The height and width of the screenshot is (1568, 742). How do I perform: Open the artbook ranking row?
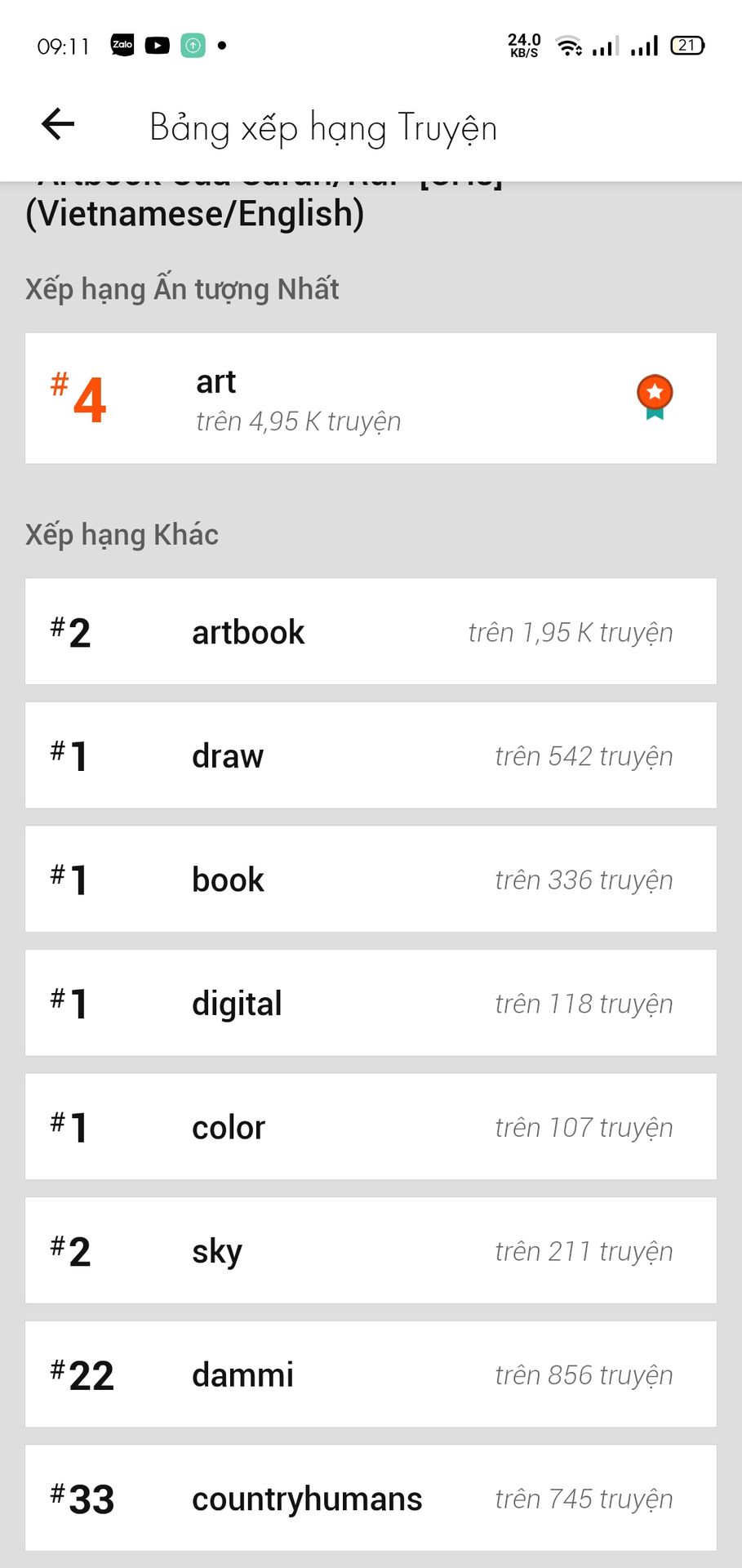point(371,631)
